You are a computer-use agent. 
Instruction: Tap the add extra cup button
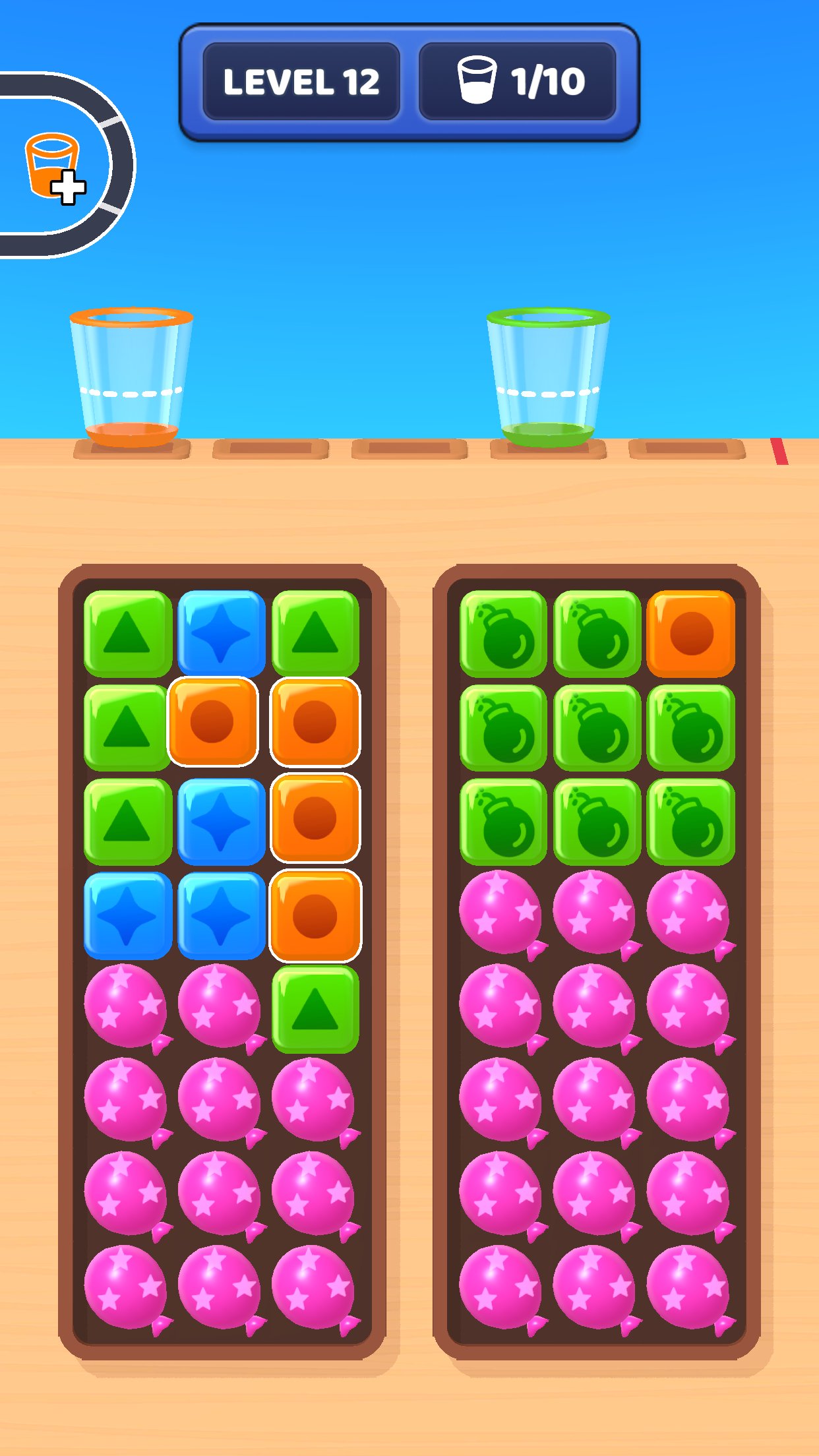click(x=55, y=168)
